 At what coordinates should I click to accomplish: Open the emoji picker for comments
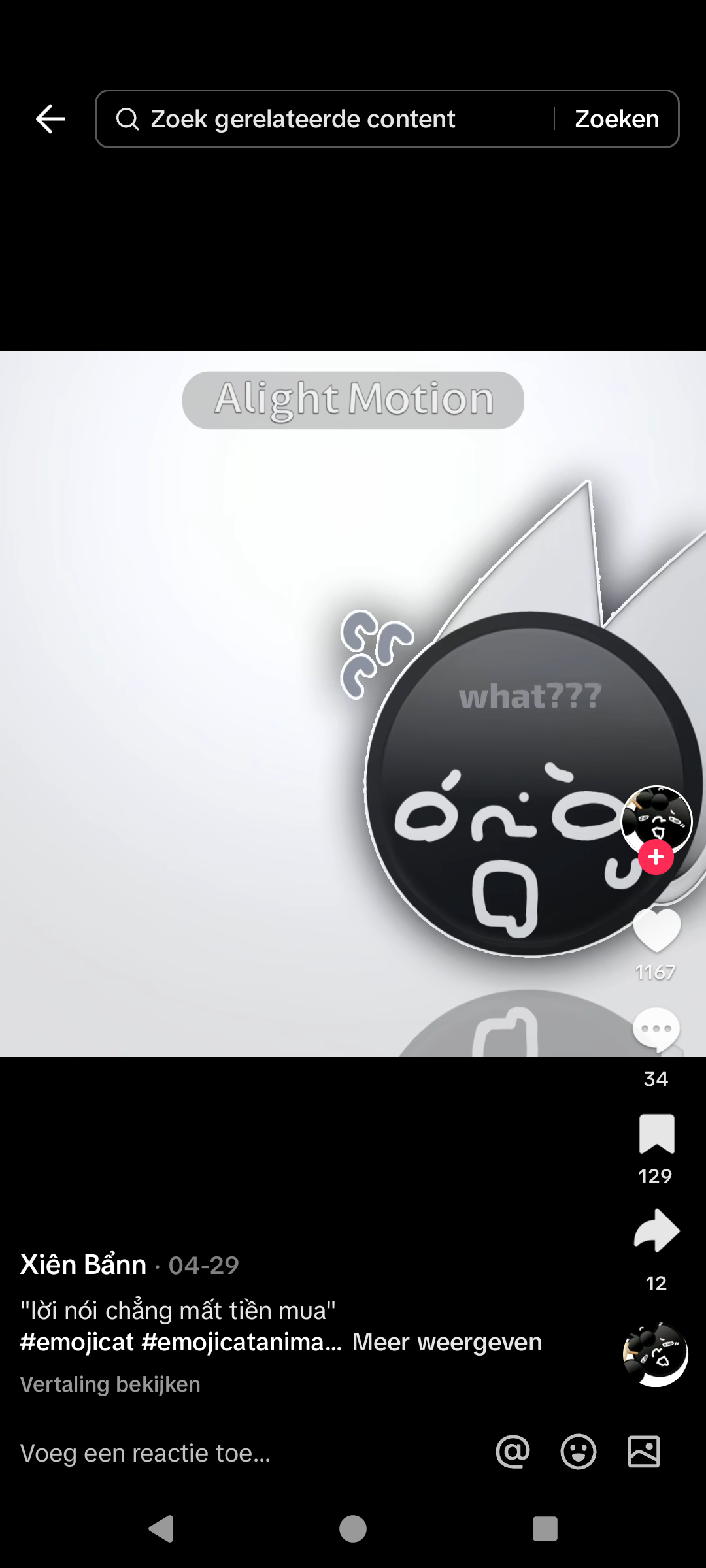(579, 1452)
